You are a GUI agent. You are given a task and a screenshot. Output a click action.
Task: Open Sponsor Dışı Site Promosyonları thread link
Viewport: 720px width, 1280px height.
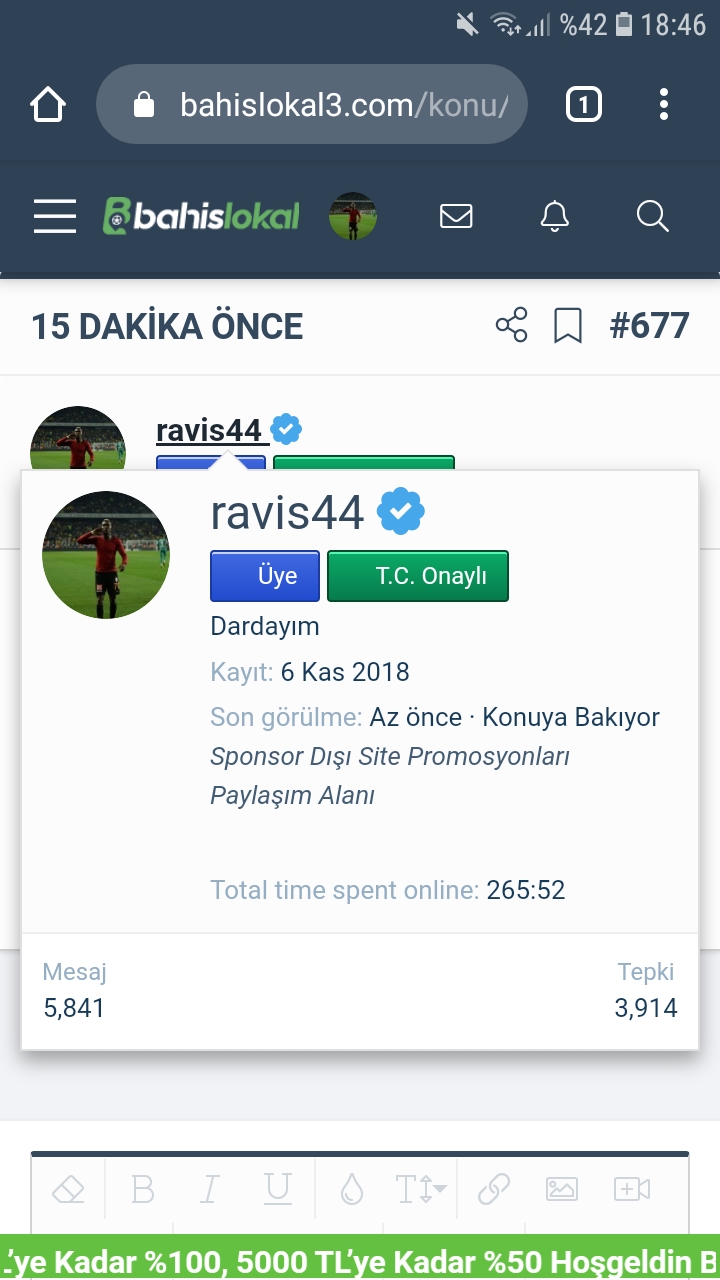click(390, 776)
